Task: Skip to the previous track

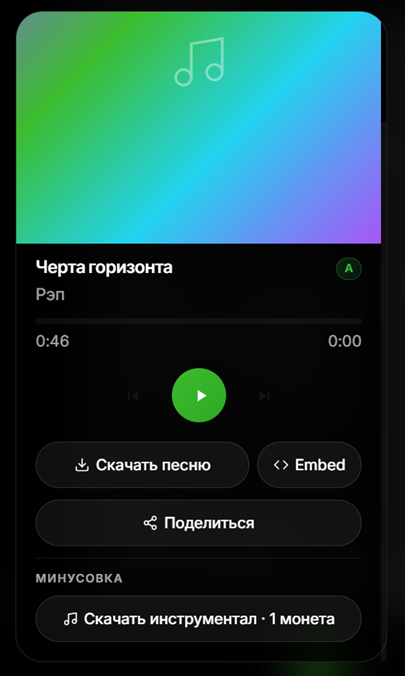Action: click(x=132, y=395)
